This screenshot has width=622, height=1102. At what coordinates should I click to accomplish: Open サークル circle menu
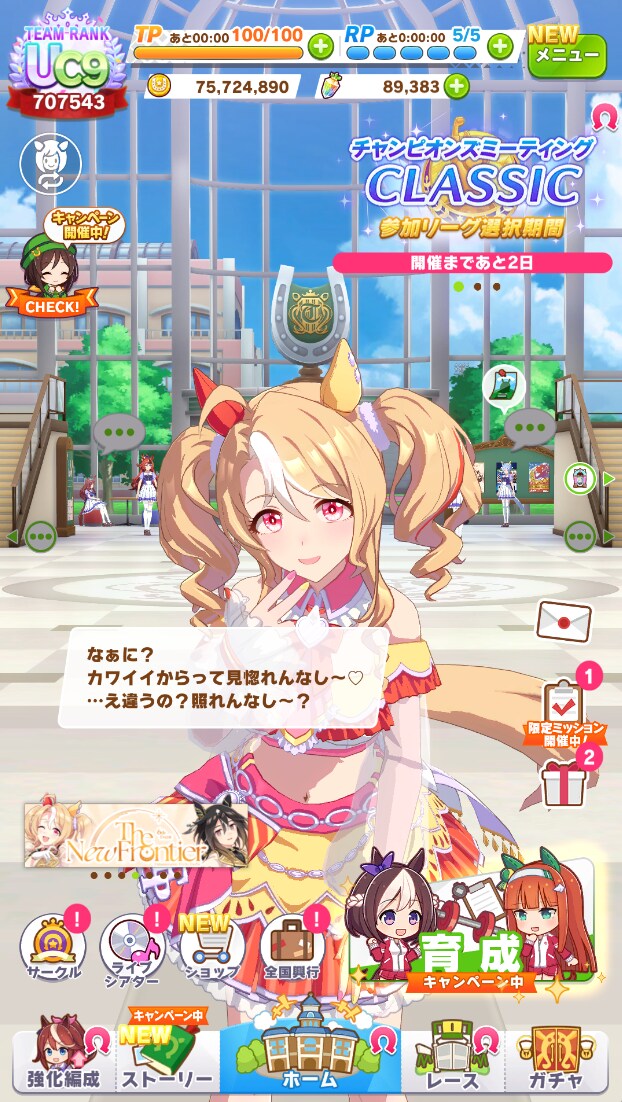coord(52,947)
